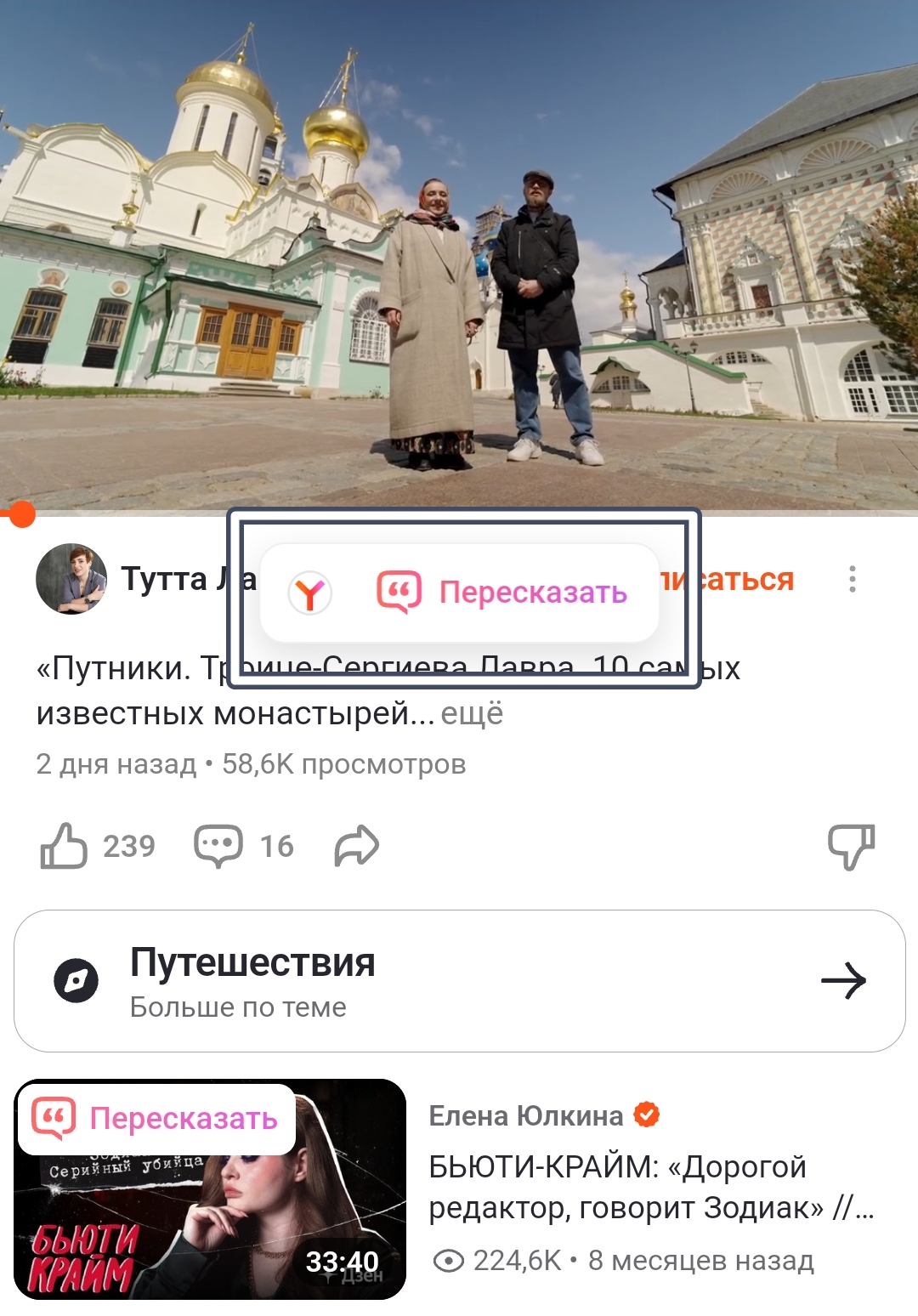Open the Путешествия topic card
Screen dimensions: 918x1316
coord(459,981)
